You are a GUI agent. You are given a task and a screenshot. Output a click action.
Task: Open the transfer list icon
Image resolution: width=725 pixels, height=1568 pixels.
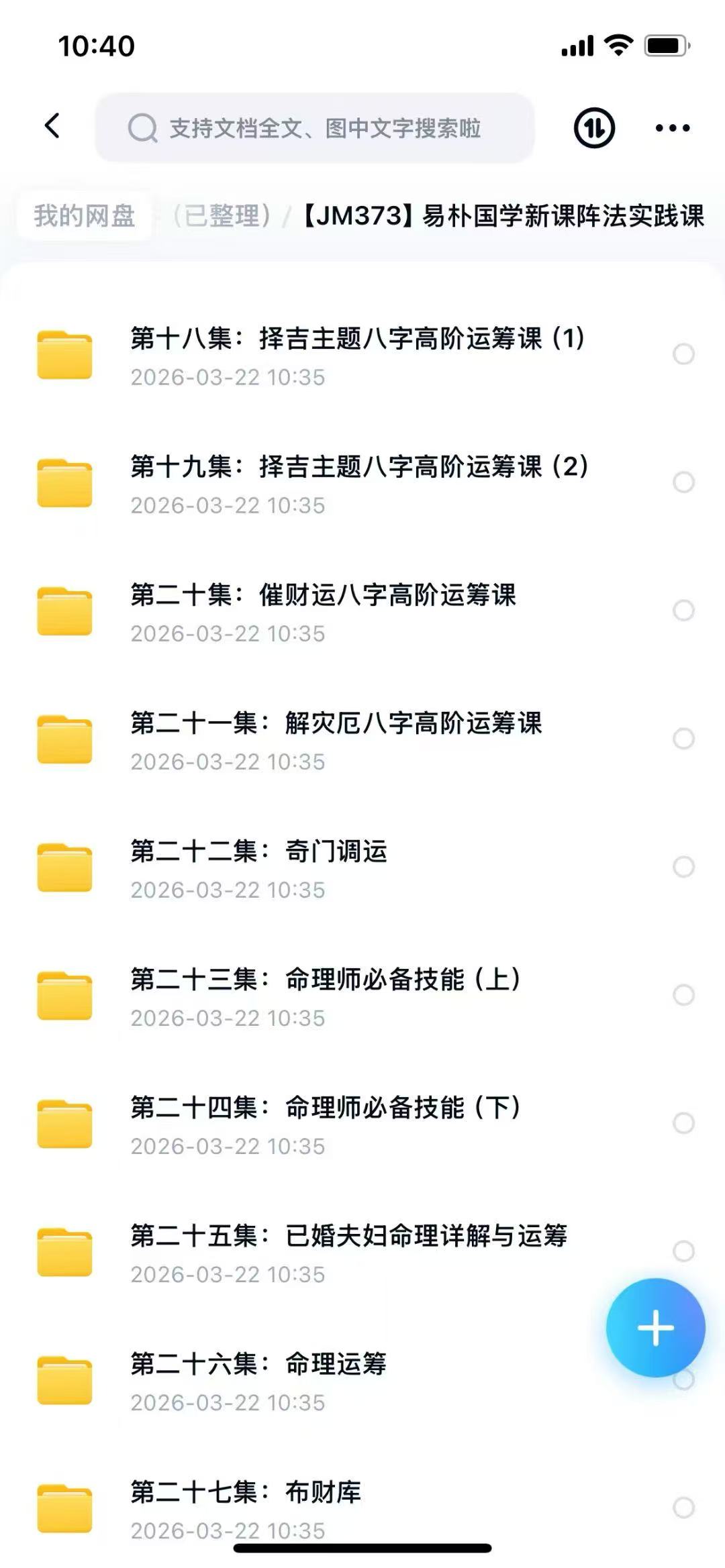pos(594,127)
